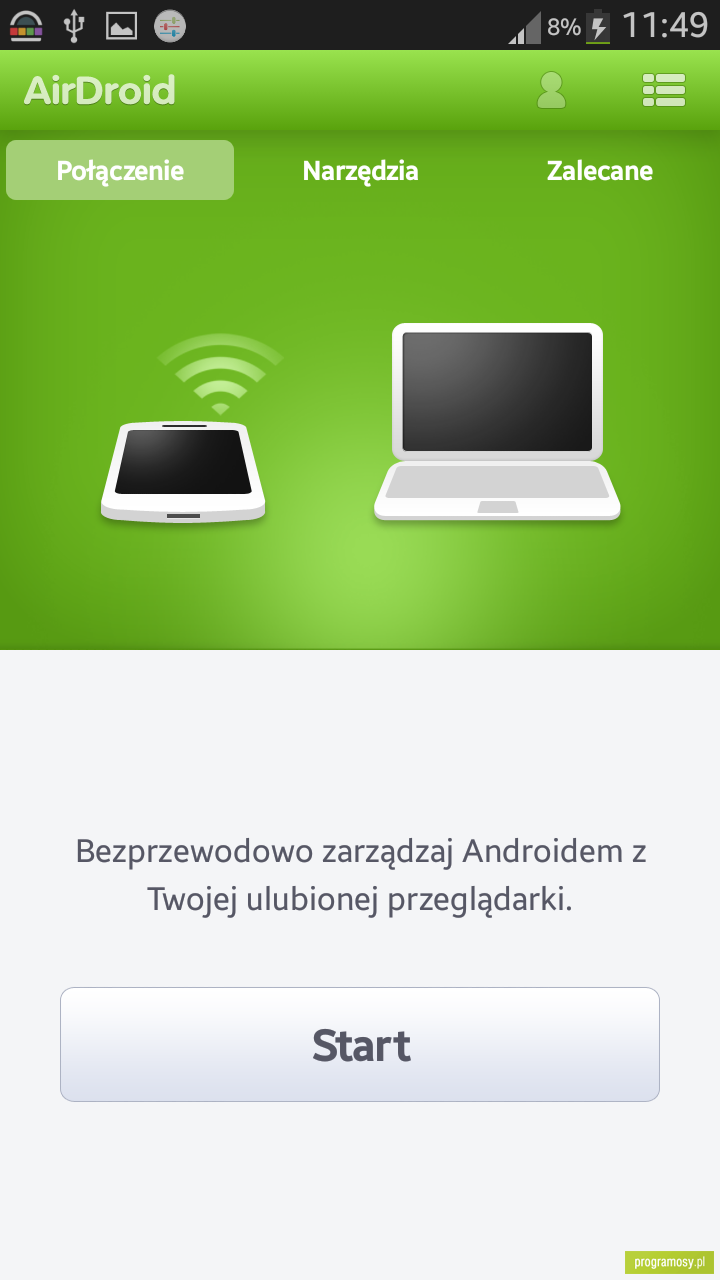Screen dimensions: 720x1280
Task: Select the Połączenie tab
Action: click(x=120, y=170)
